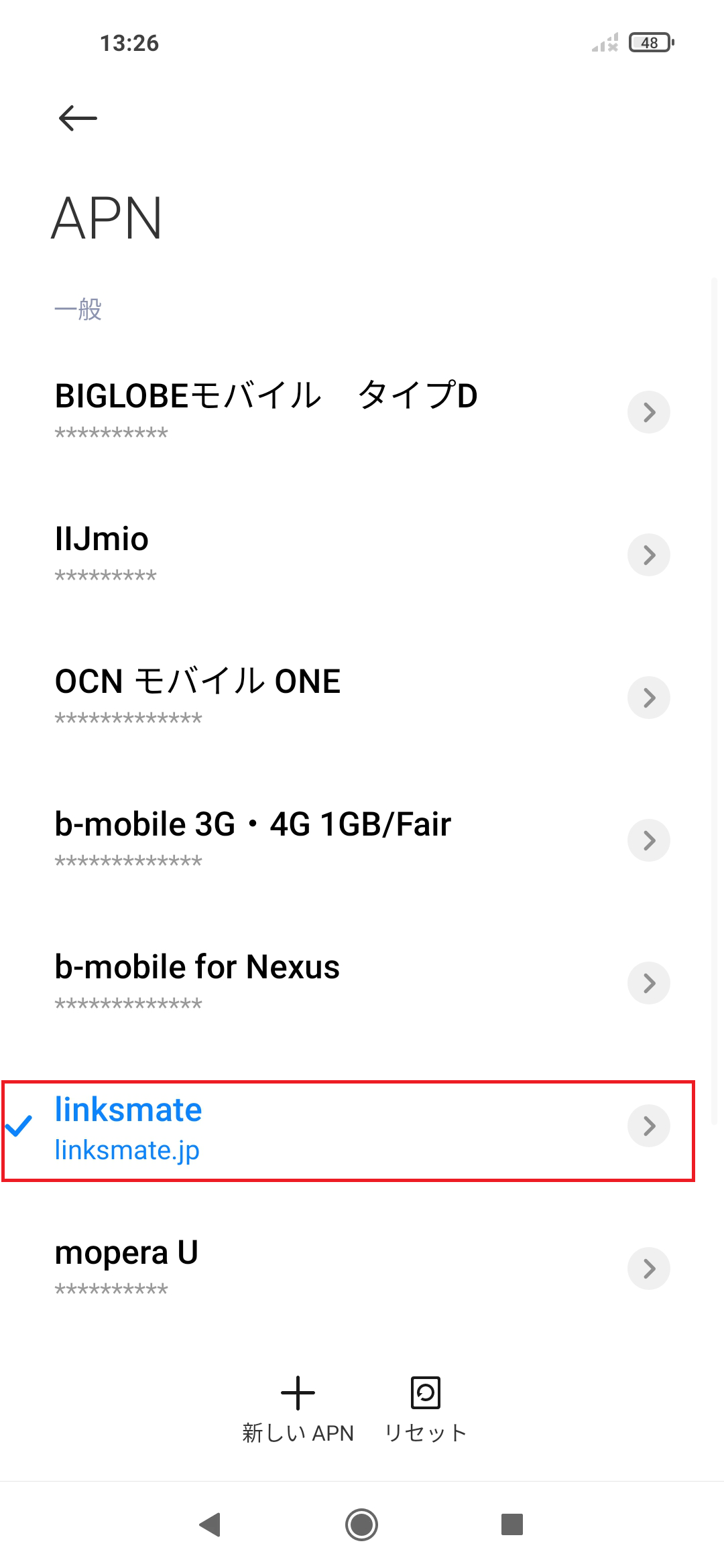Open edit arrow for BIGLOBEモバイル タイプD
Viewport: 724px width, 1568px height.
point(648,412)
